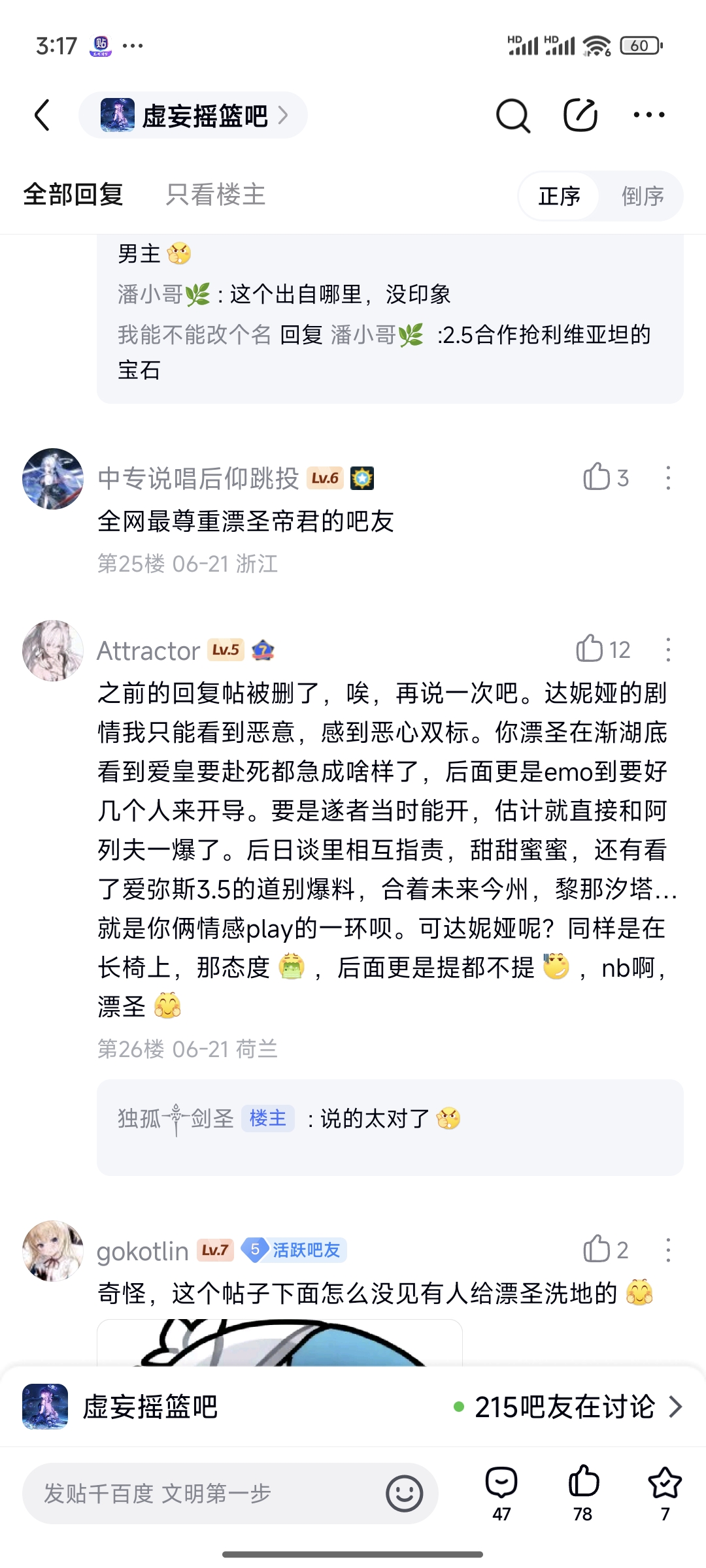Tap the bottom thumbs-up icon with 78
Viewport: 706px width, 1568px height.
pos(583,1493)
